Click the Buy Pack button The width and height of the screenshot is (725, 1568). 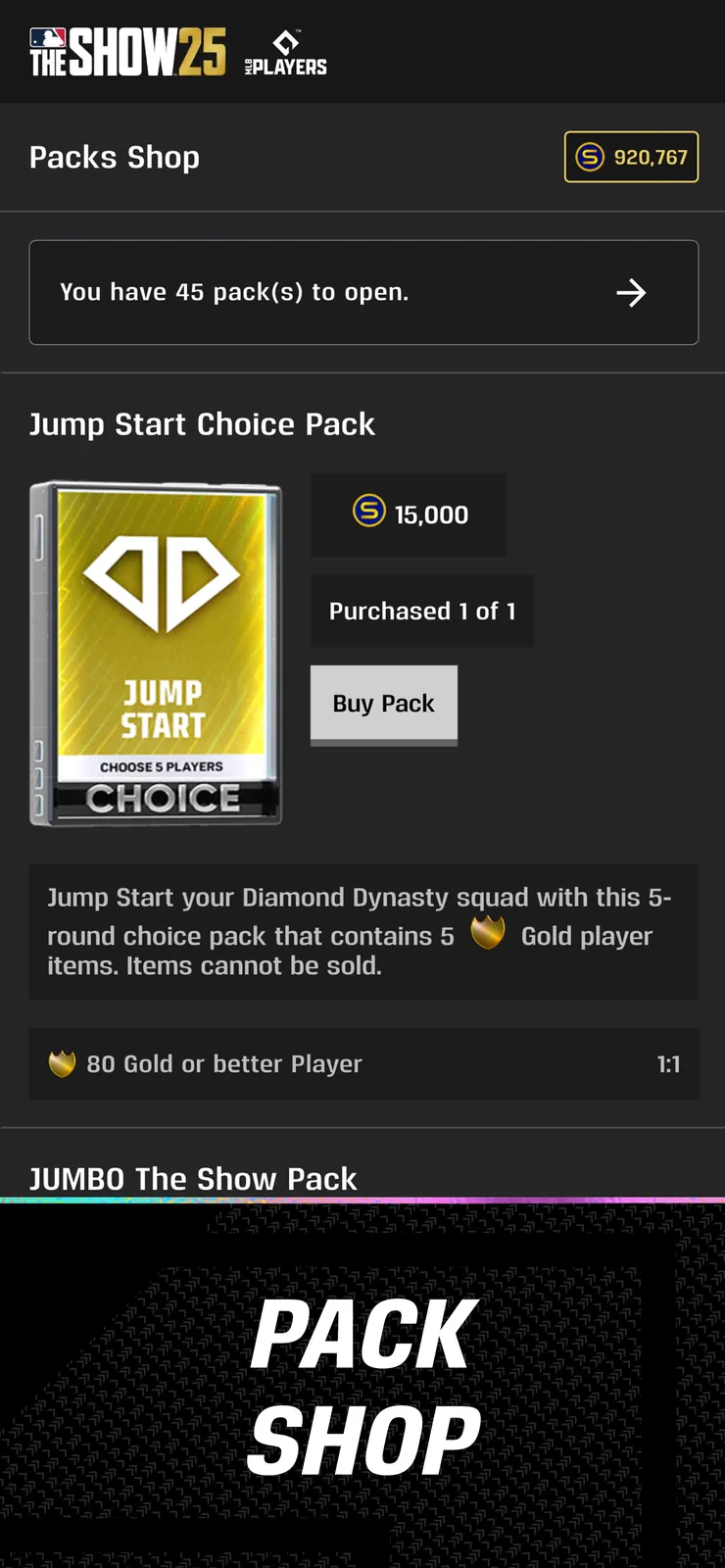[x=383, y=704]
